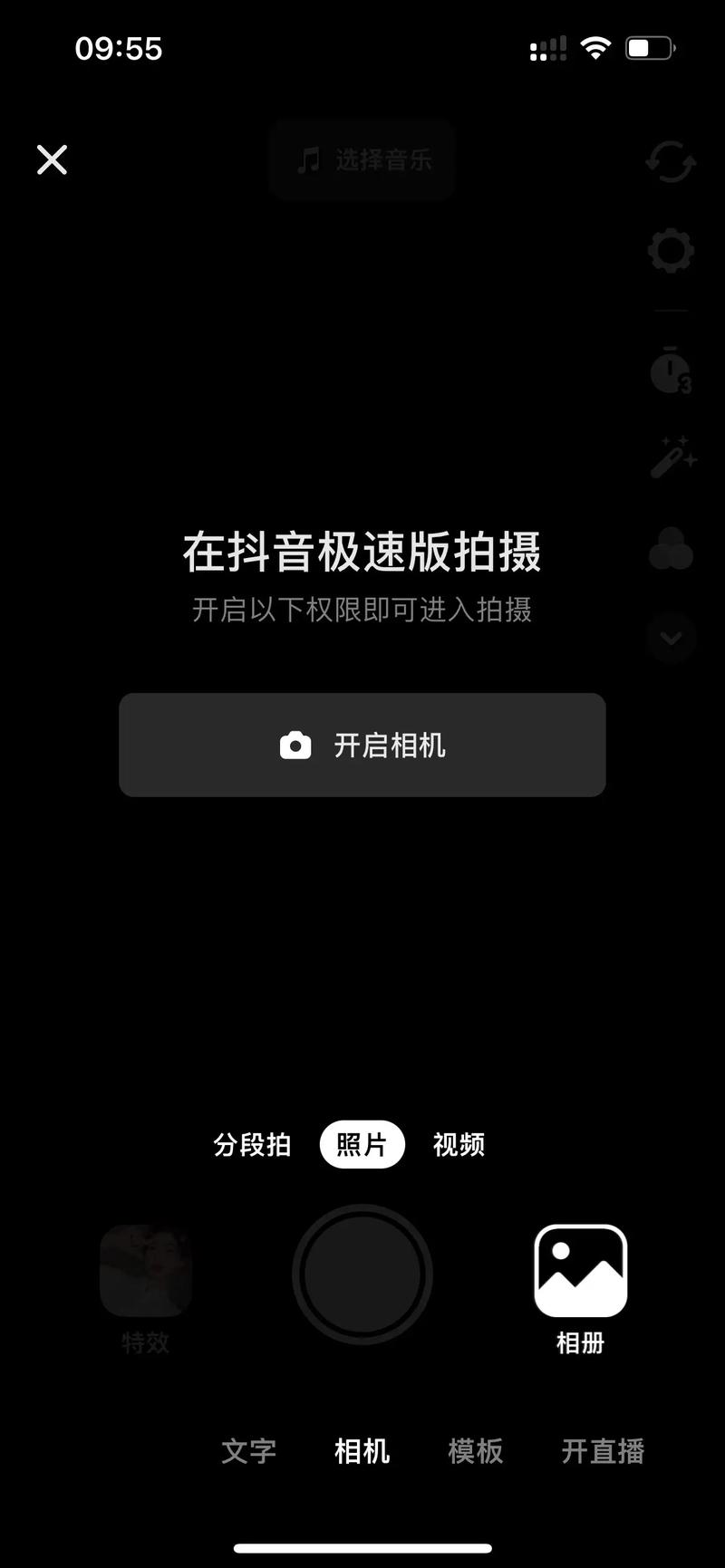The height and width of the screenshot is (1568, 725).
Task: Tap the camera icon inside 开启相机 button
Action: [x=294, y=746]
